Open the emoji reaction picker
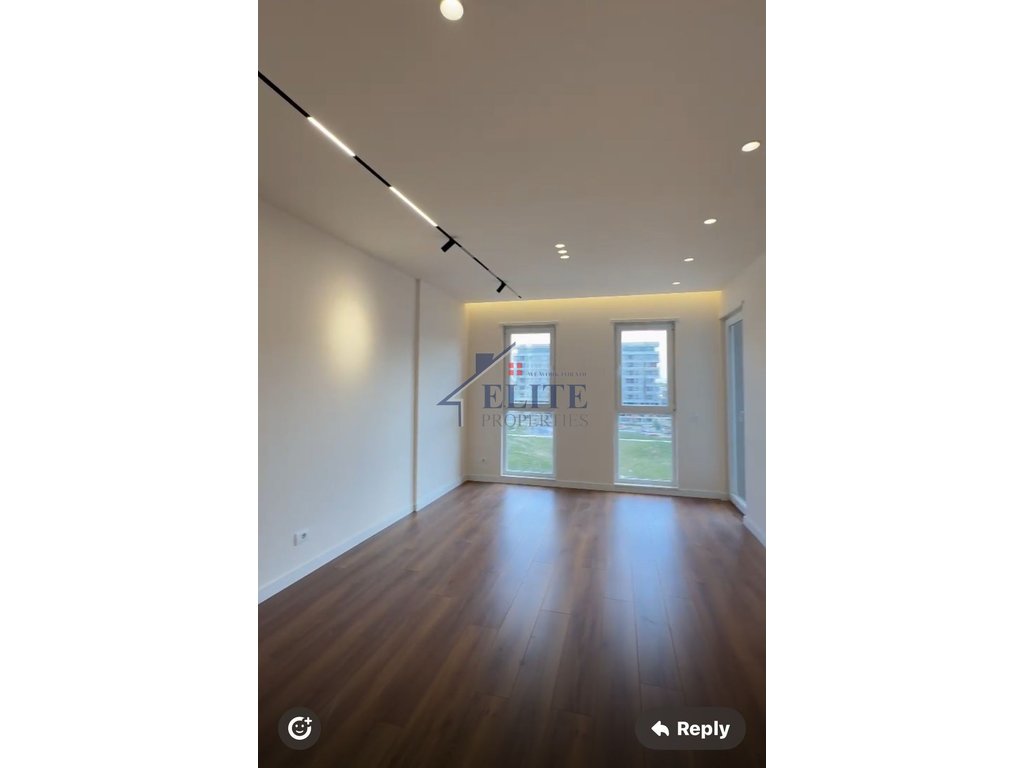The height and width of the screenshot is (768, 1024). click(299, 728)
